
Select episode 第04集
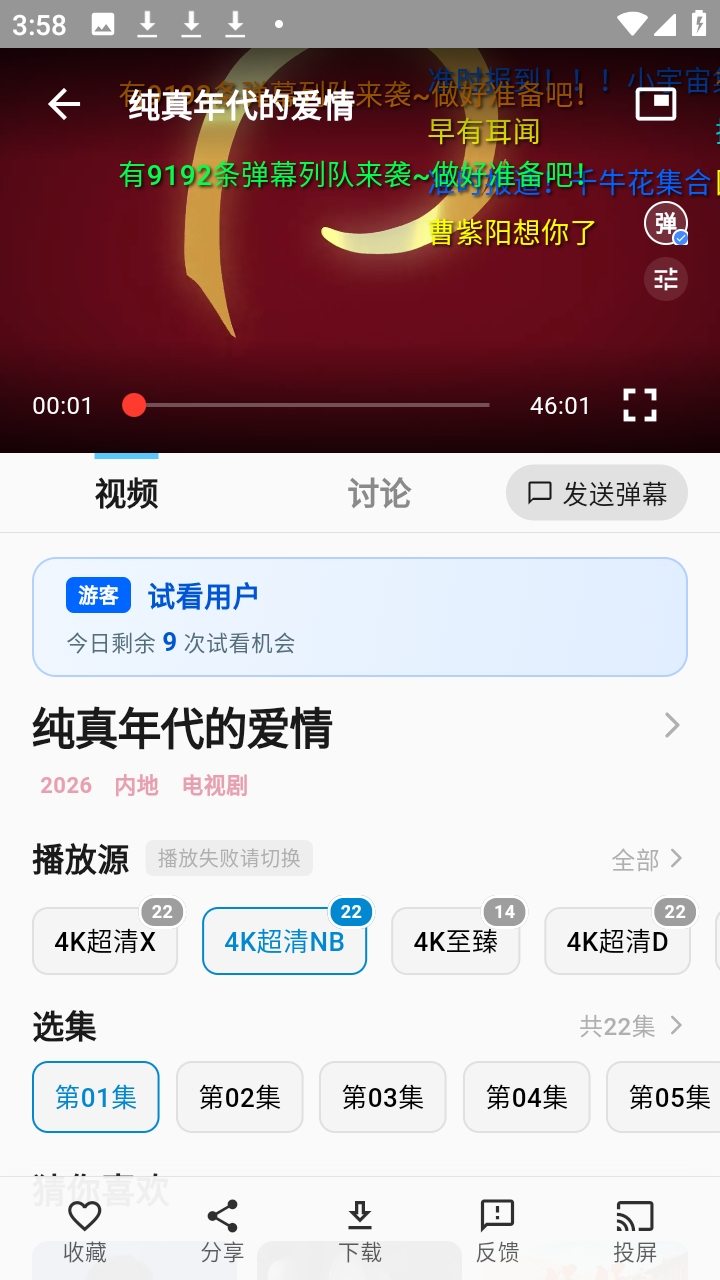pyautogui.click(x=526, y=1097)
